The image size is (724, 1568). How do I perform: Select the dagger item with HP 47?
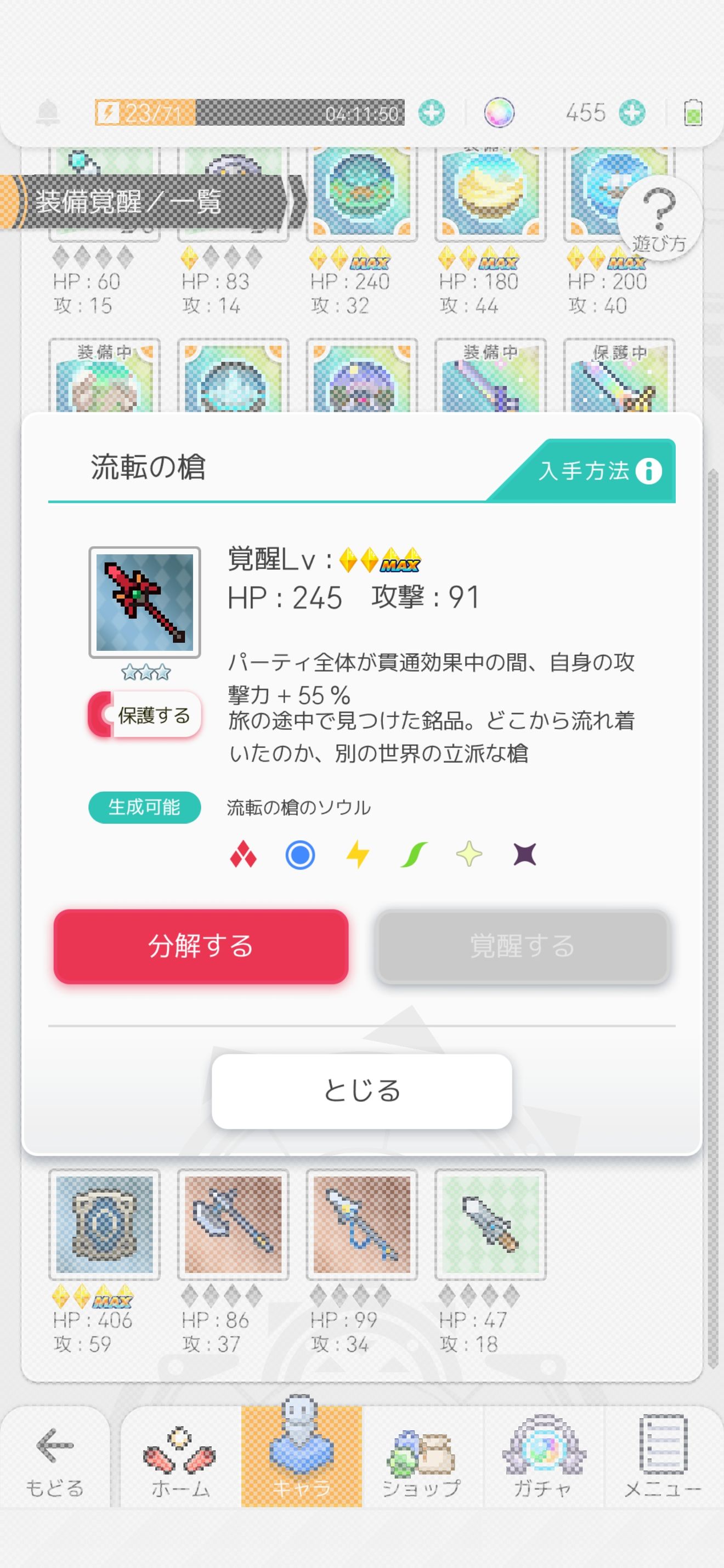tap(490, 1224)
